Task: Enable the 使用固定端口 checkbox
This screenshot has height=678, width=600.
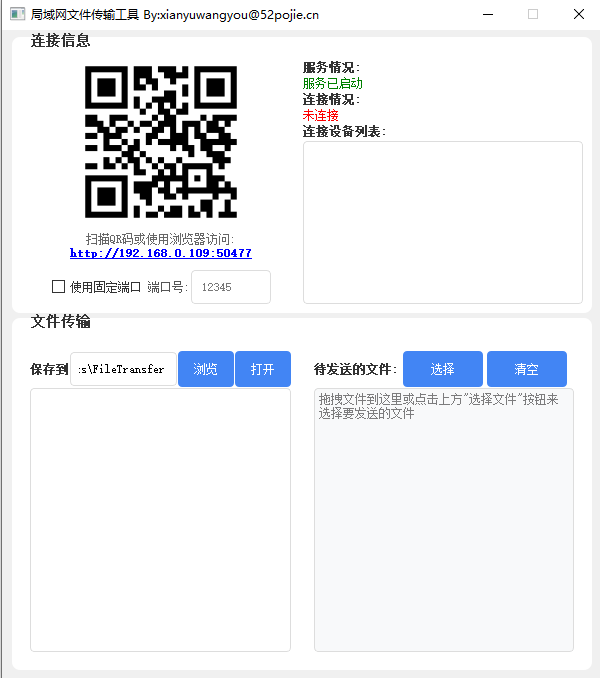Action: [59, 287]
